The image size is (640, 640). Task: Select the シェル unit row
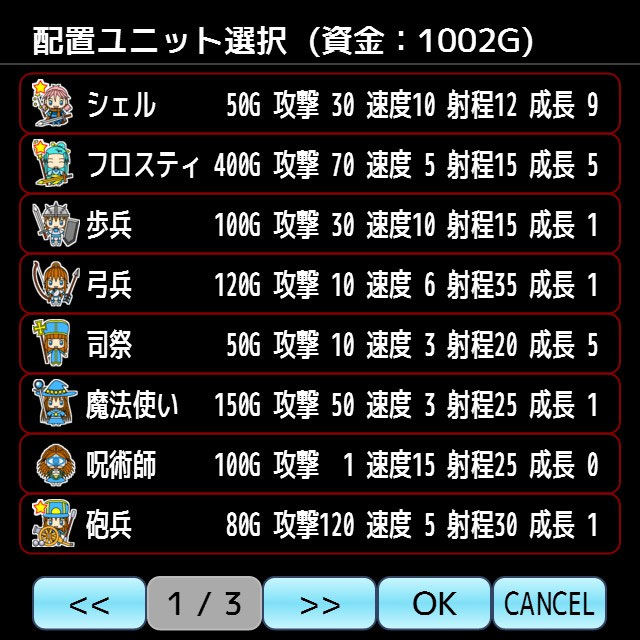coord(320,104)
